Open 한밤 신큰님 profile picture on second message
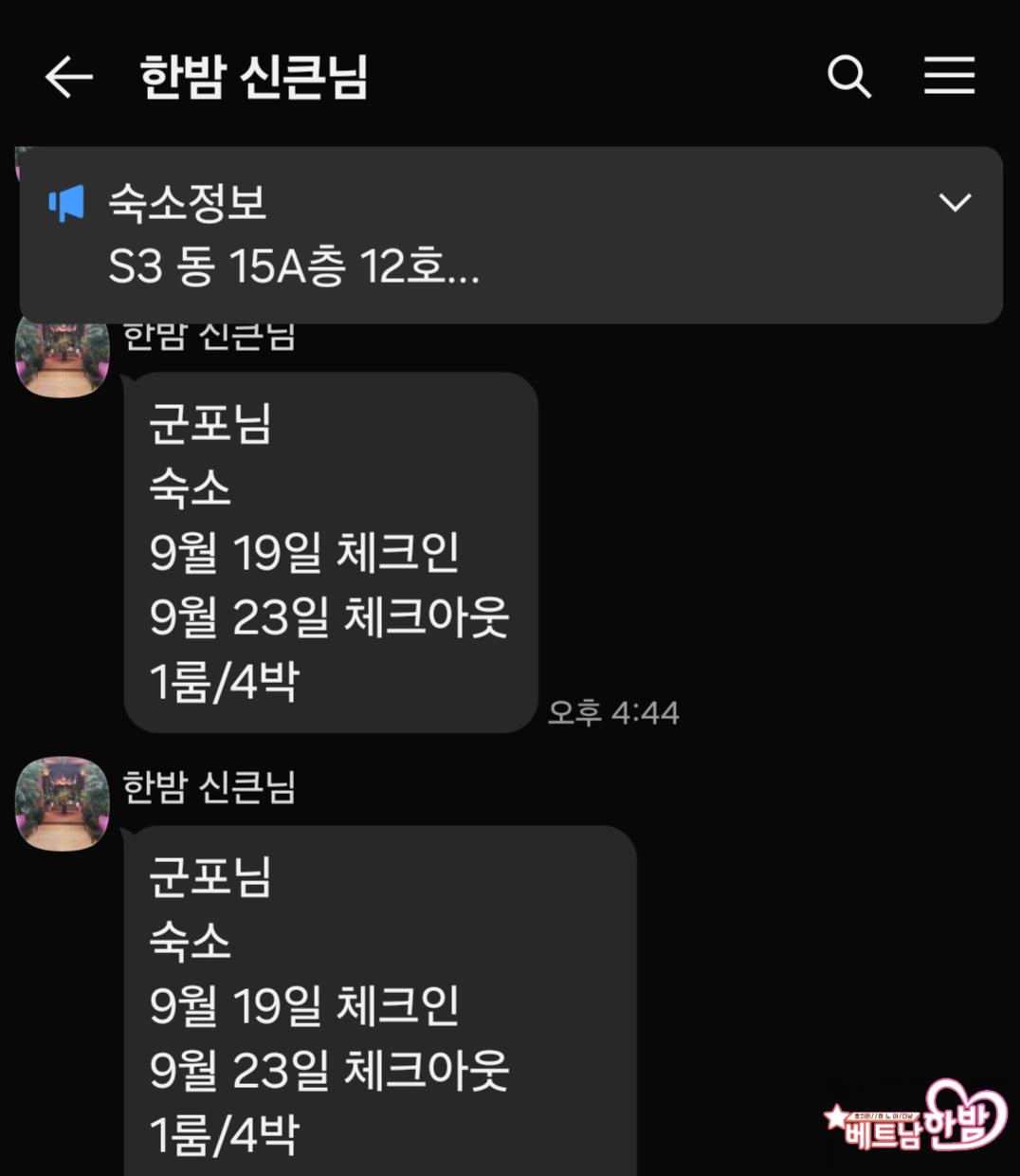 [63, 803]
